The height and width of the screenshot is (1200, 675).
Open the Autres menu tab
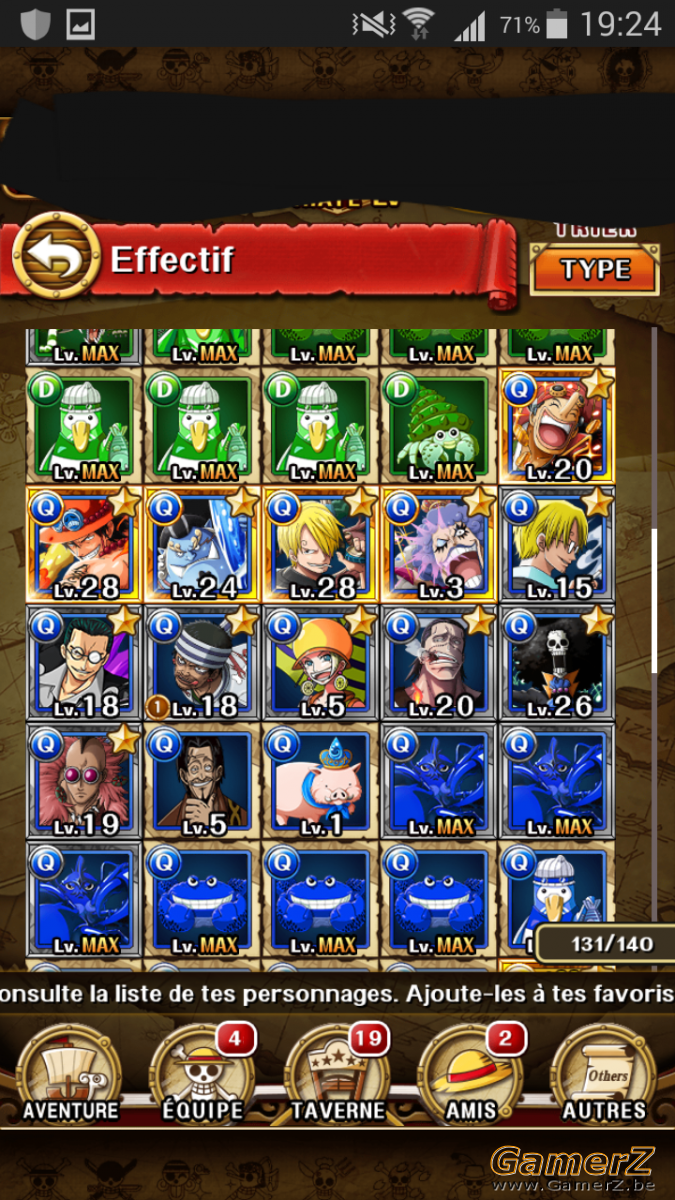pos(604,1074)
